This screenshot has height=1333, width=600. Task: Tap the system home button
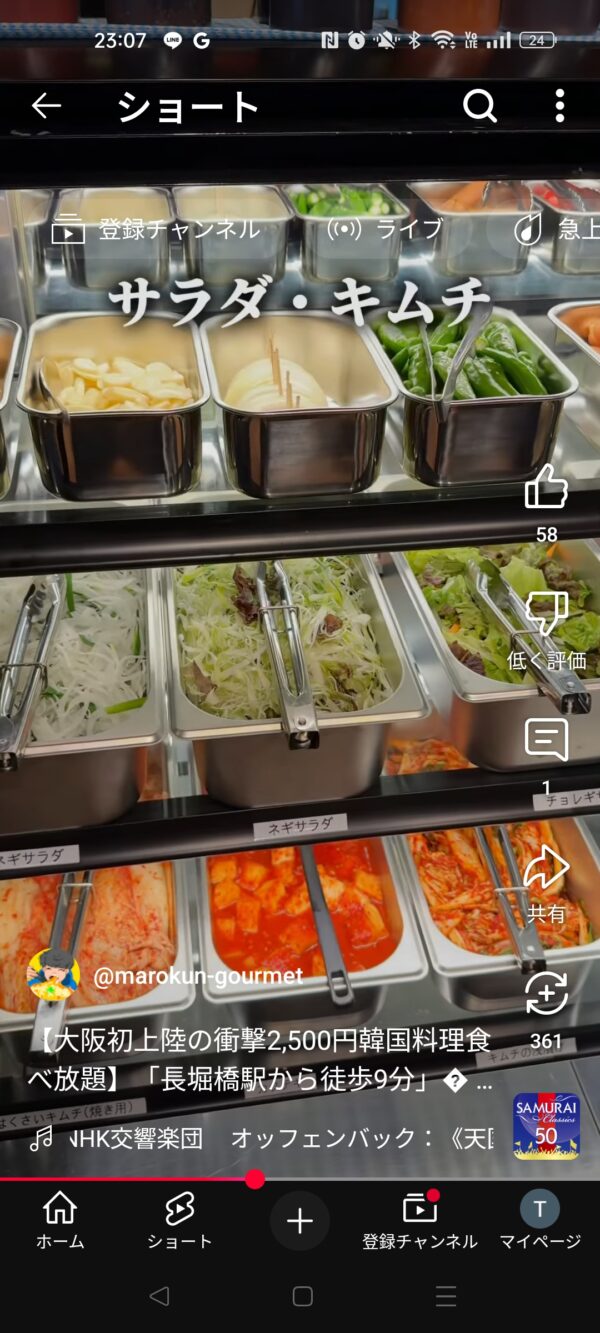tap(302, 1296)
